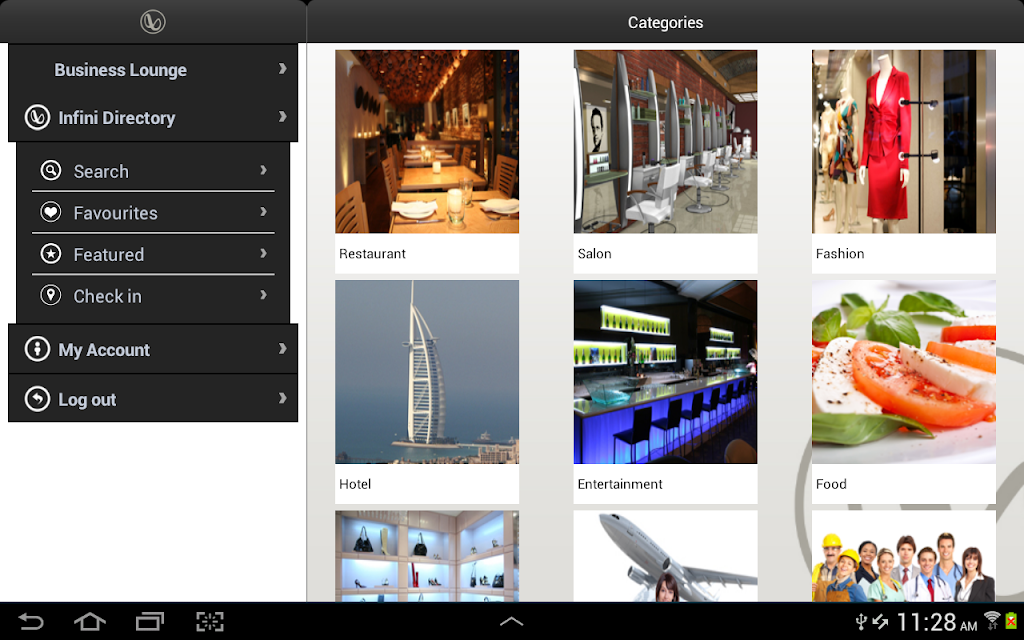Image resolution: width=1024 pixels, height=640 pixels.
Task: Open Search in the directory menu
Action: tap(153, 171)
